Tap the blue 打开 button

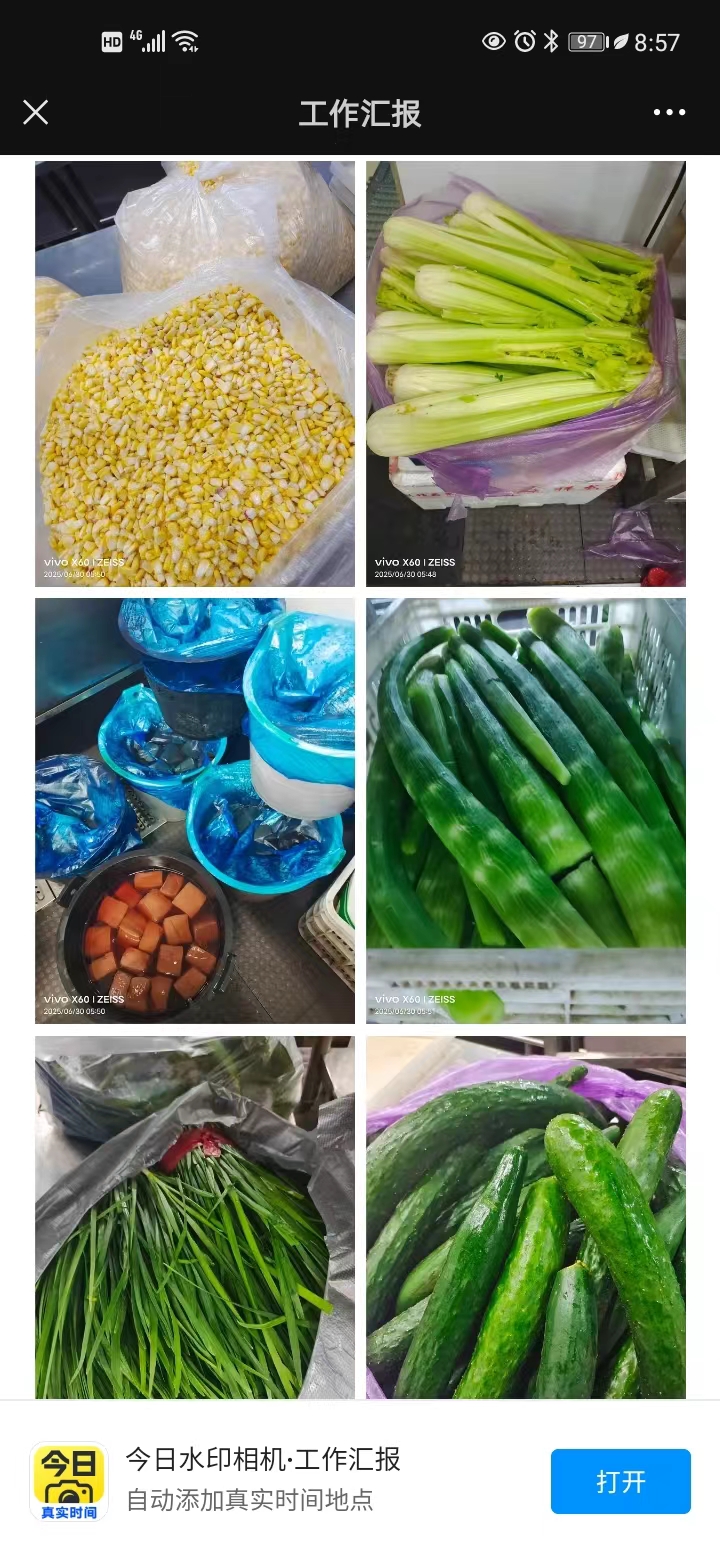click(x=620, y=1481)
